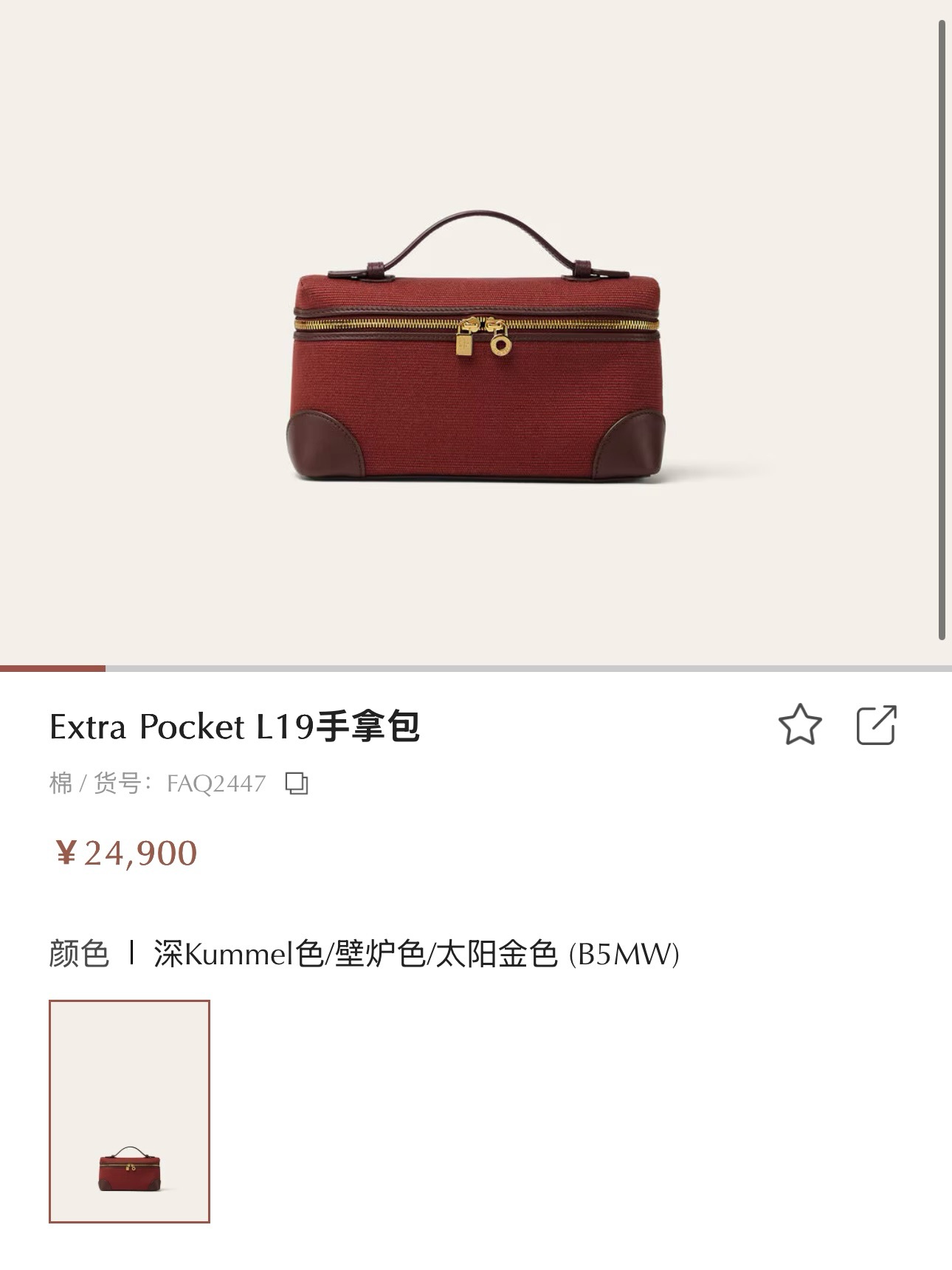Add Extra Pocket L19 to favorites
This screenshot has height=1270, width=952.
(x=799, y=725)
